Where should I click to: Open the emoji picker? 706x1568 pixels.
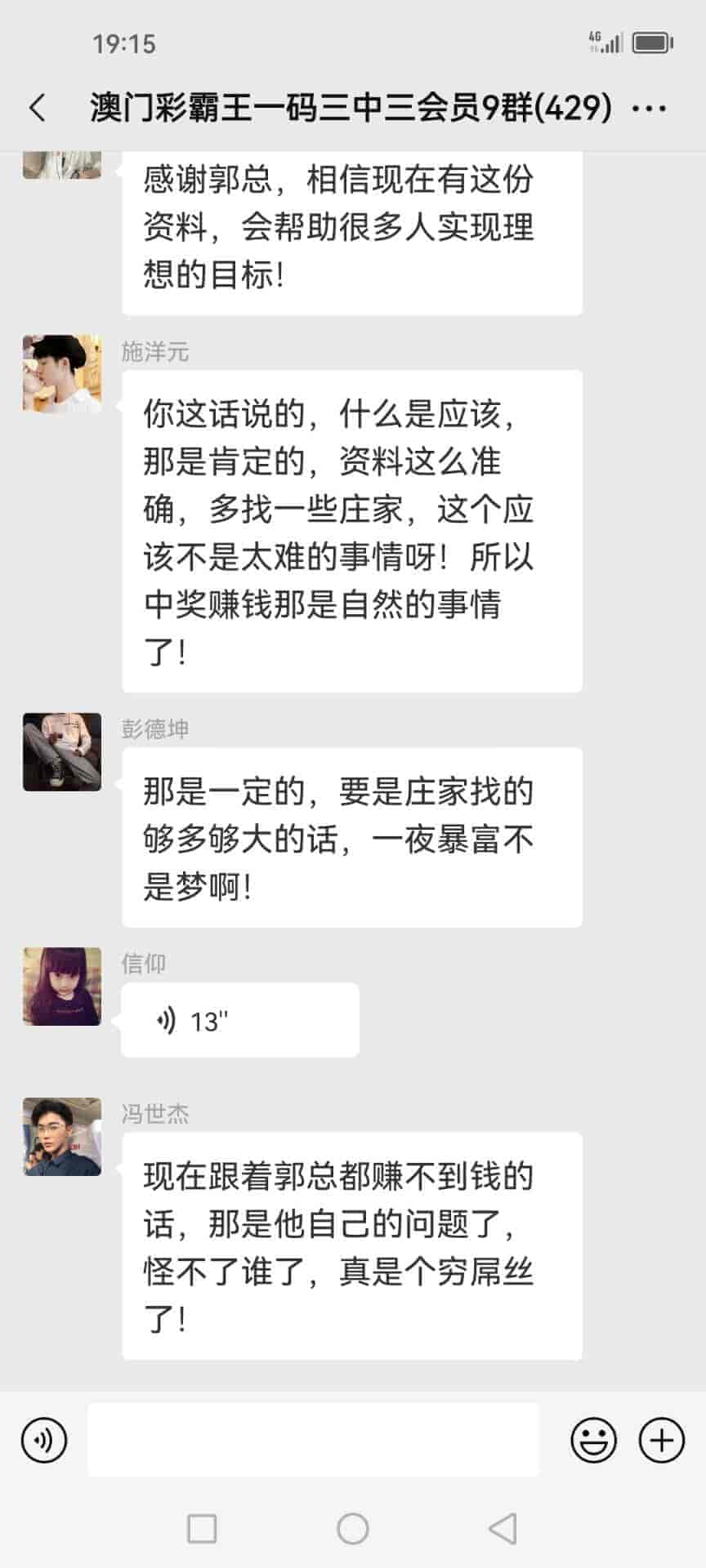[593, 1440]
